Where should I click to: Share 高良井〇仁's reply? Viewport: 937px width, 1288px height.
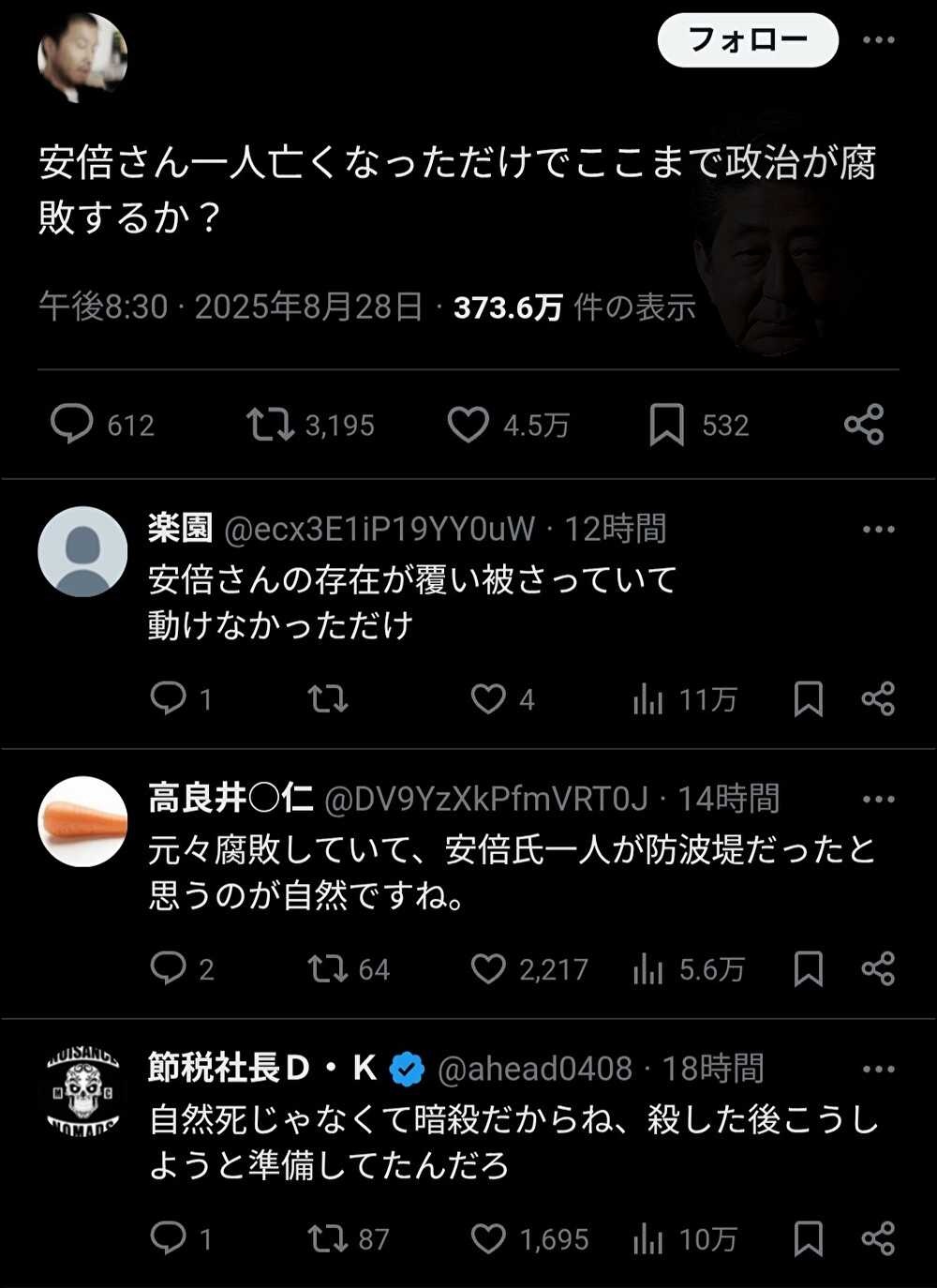pos(878,969)
